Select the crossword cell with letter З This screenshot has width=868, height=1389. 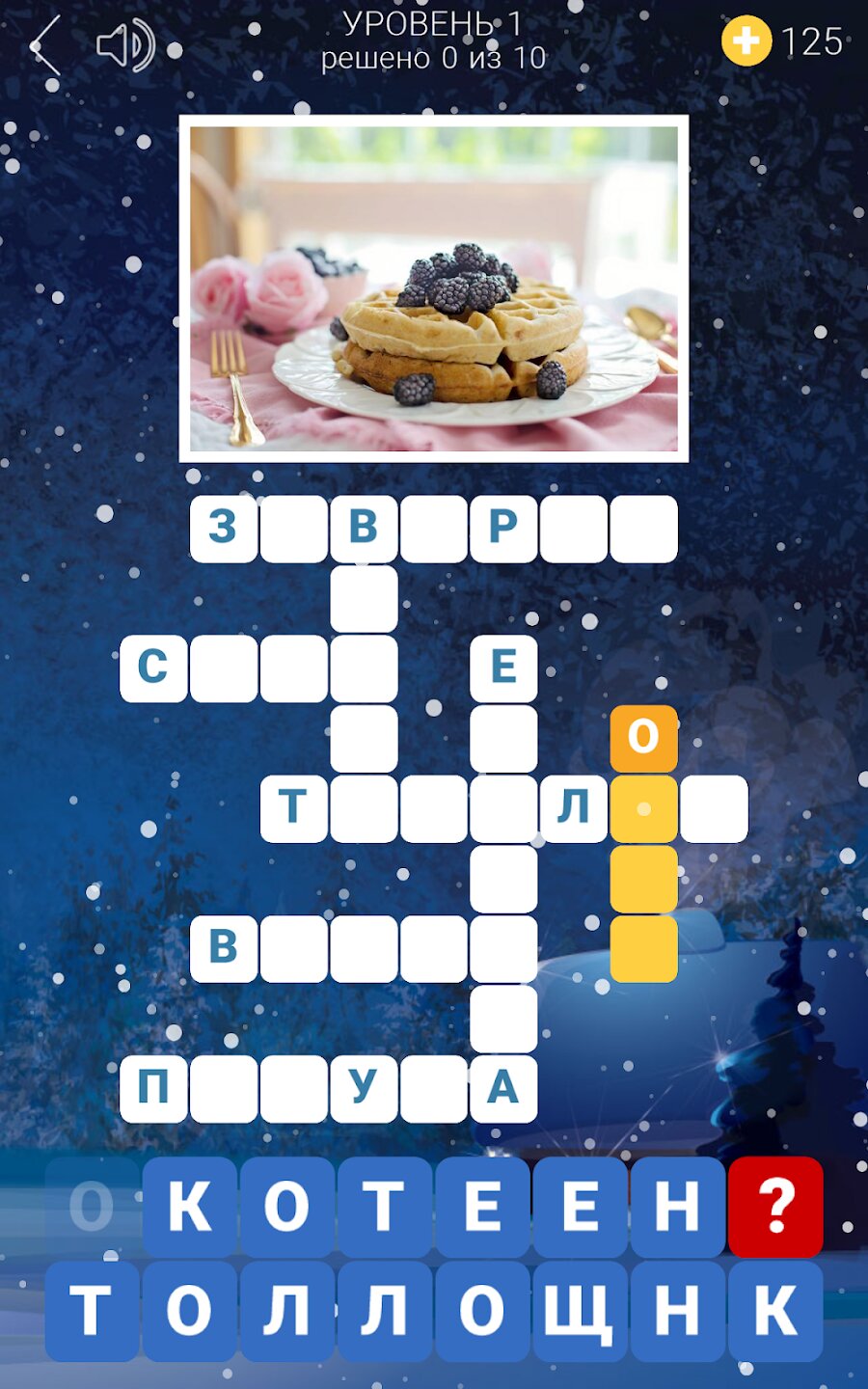click(224, 528)
